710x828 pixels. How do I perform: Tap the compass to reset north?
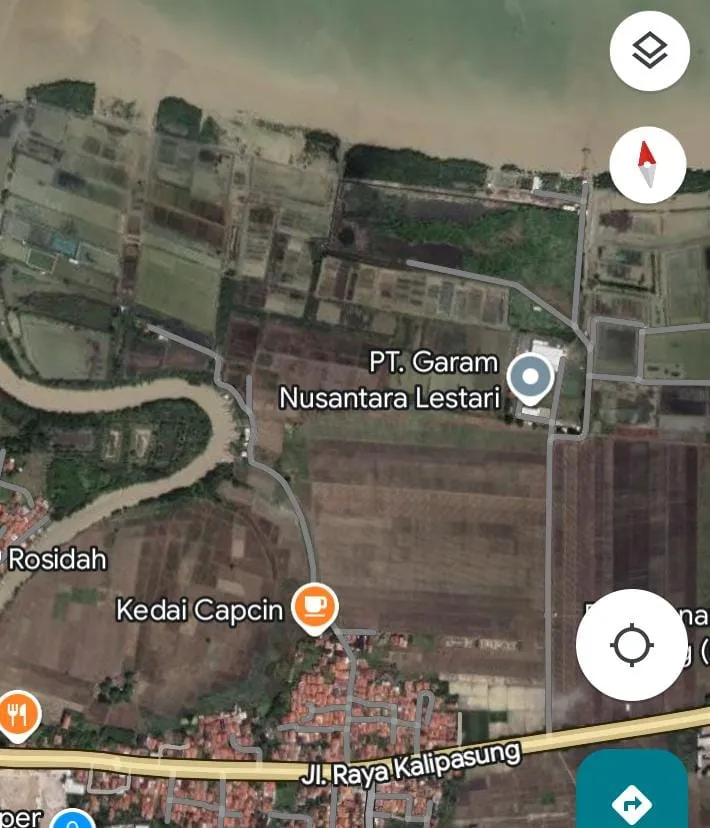coord(647,165)
